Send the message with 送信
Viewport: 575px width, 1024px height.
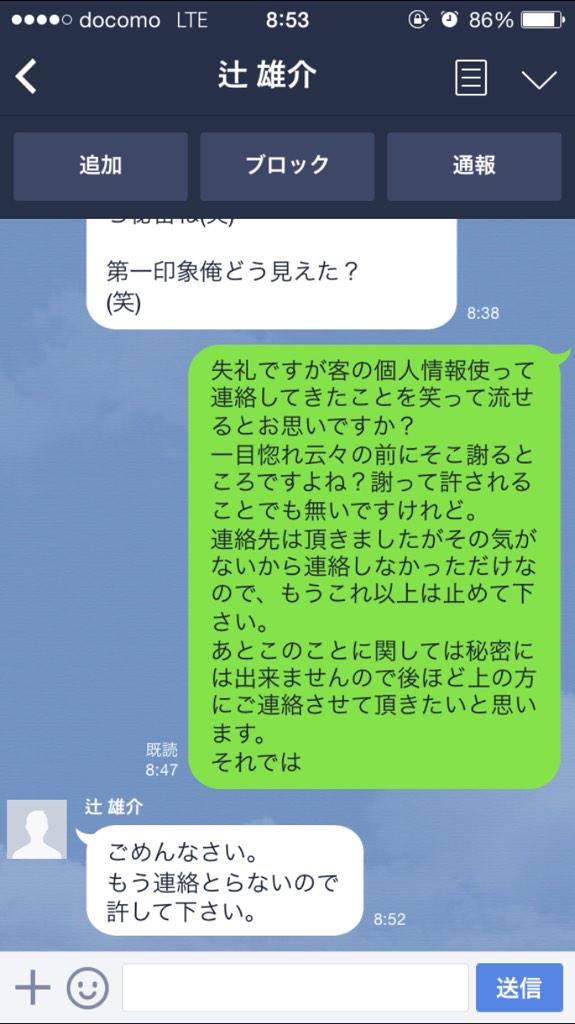519,987
